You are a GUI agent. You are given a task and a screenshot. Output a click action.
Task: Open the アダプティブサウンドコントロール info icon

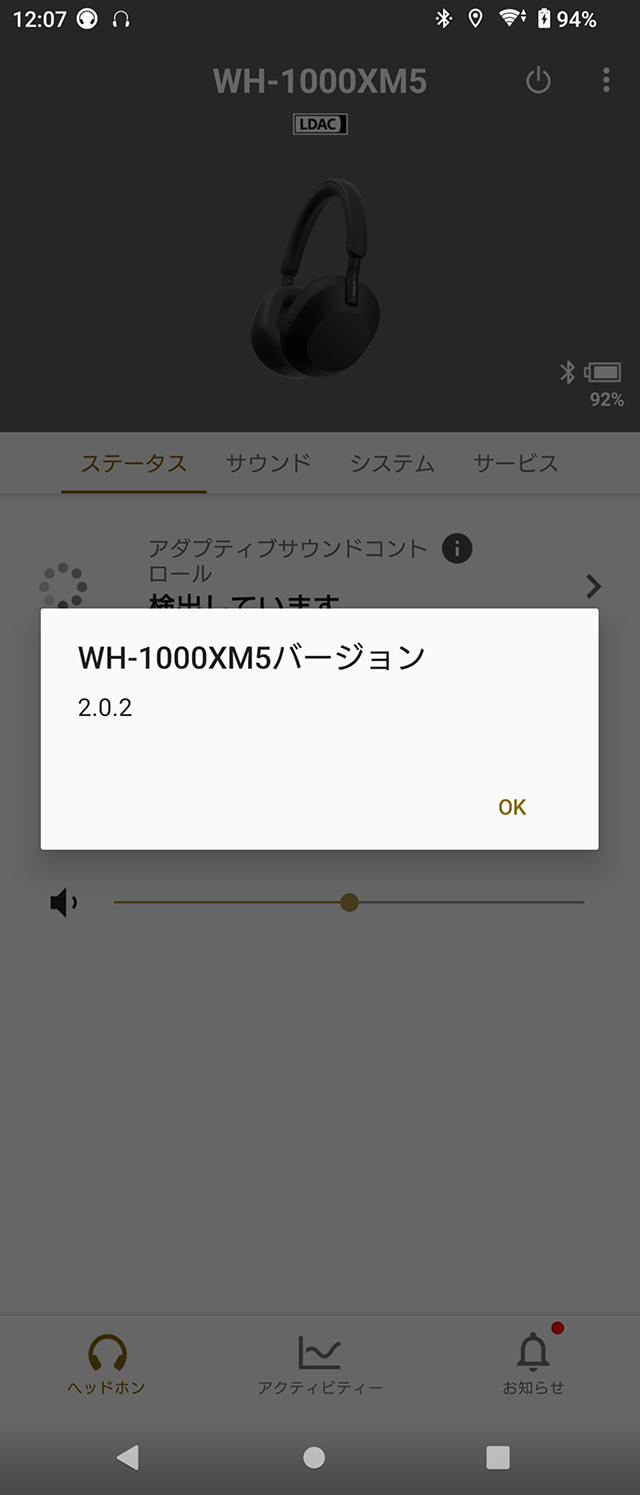pos(457,548)
